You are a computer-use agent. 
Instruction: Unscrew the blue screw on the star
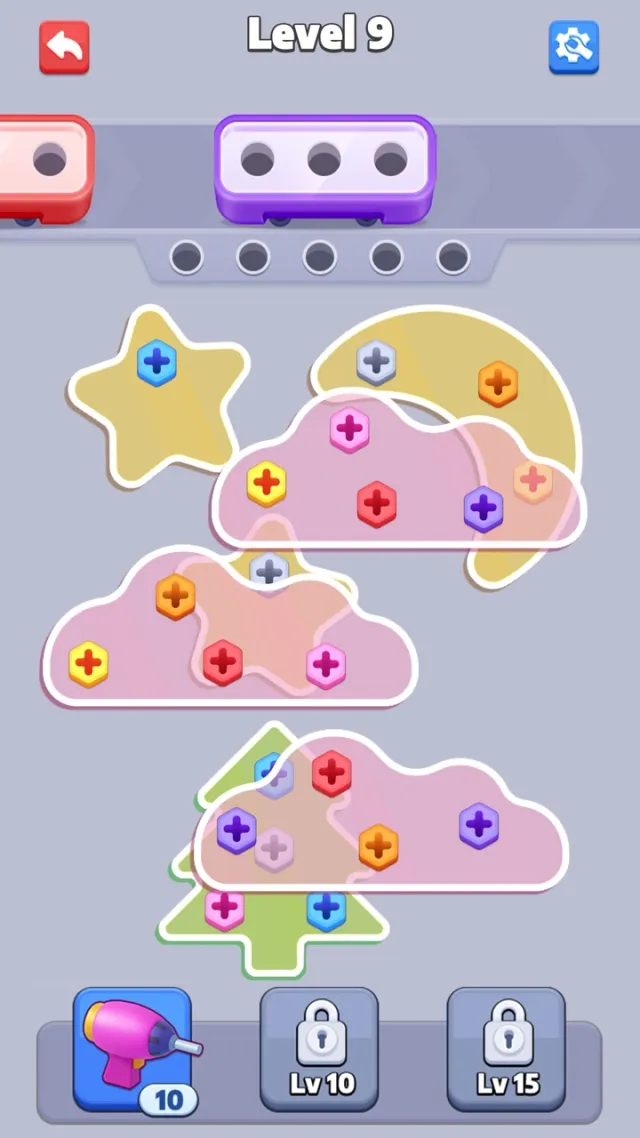pos(157,362)
